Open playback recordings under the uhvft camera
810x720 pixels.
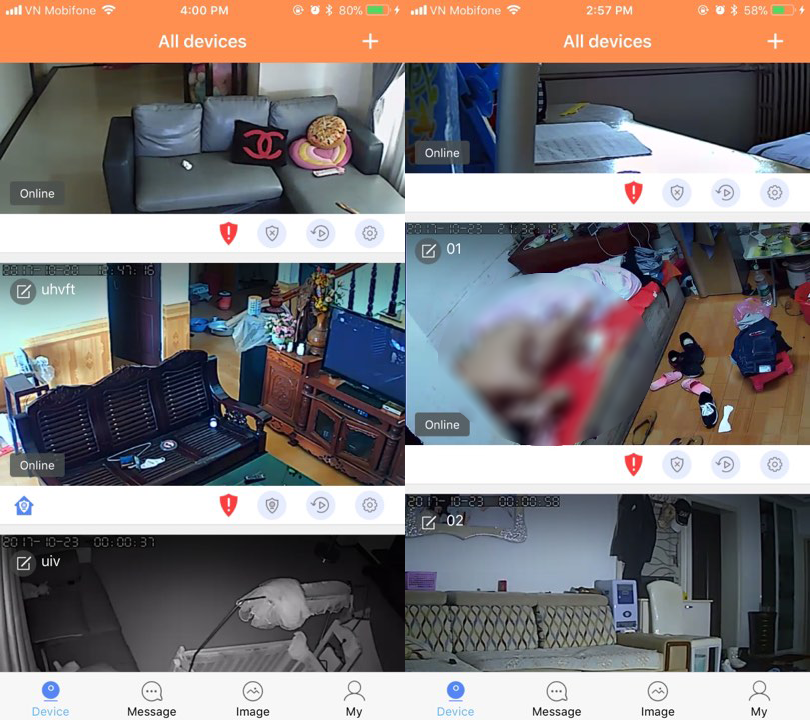[320, 505]
